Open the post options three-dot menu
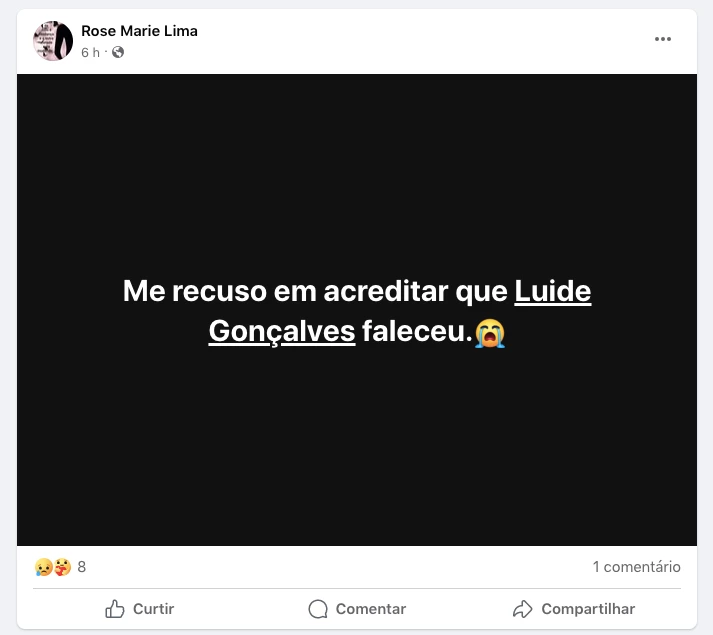Screen dimensions: 713x635 point(663,39)
